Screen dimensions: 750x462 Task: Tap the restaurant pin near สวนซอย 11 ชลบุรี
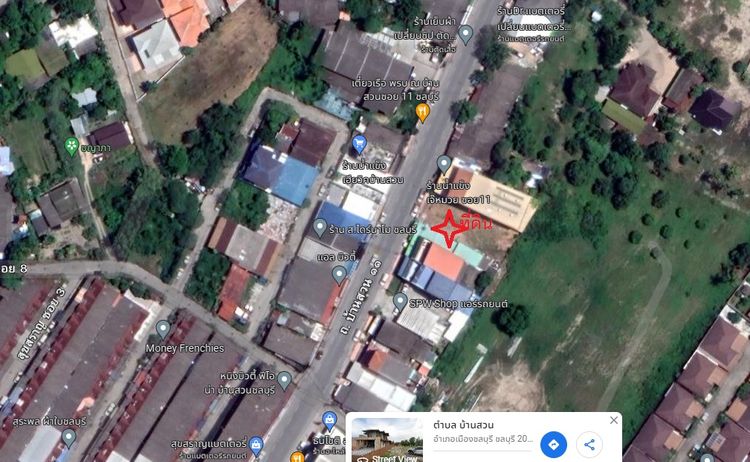click(x=422, y=113)
